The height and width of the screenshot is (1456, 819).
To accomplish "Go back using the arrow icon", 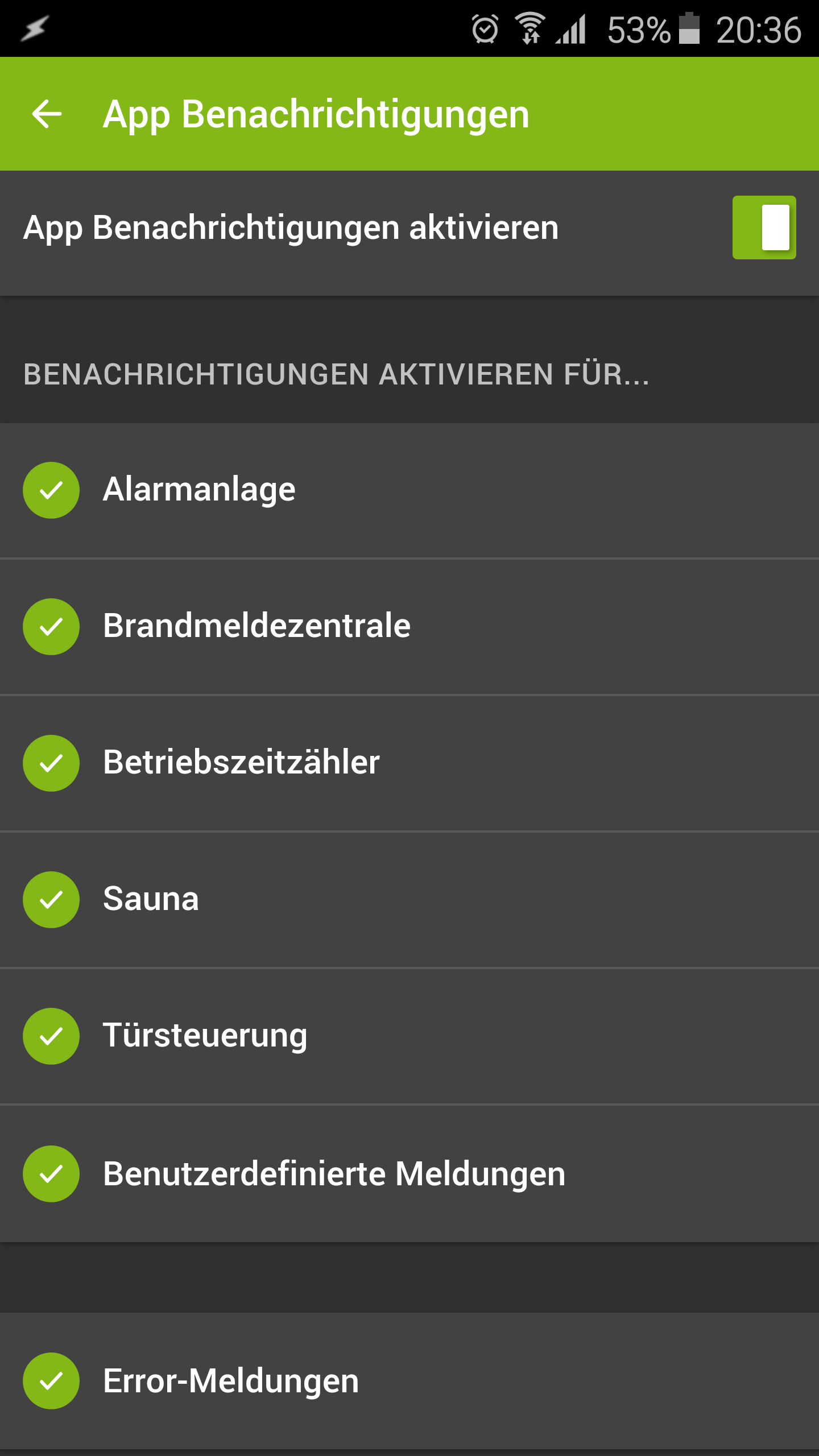I will click(x=47, y=114).
